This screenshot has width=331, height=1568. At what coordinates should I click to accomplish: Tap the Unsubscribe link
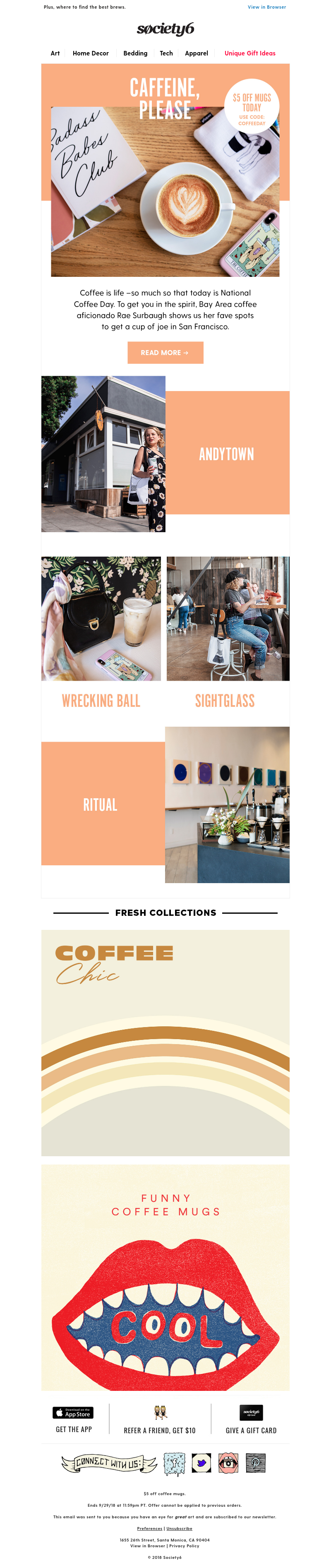point(179,1528)
